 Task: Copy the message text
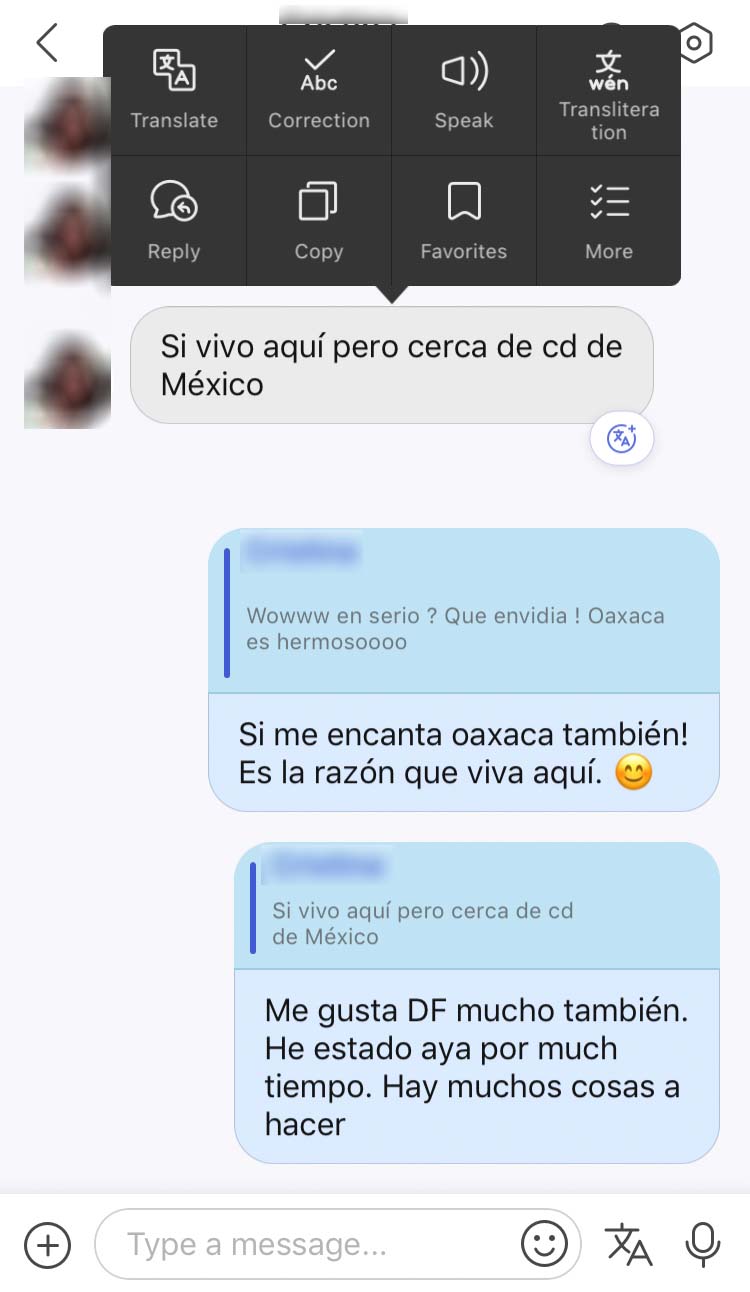pyautogui.click(x=319, y=221)
